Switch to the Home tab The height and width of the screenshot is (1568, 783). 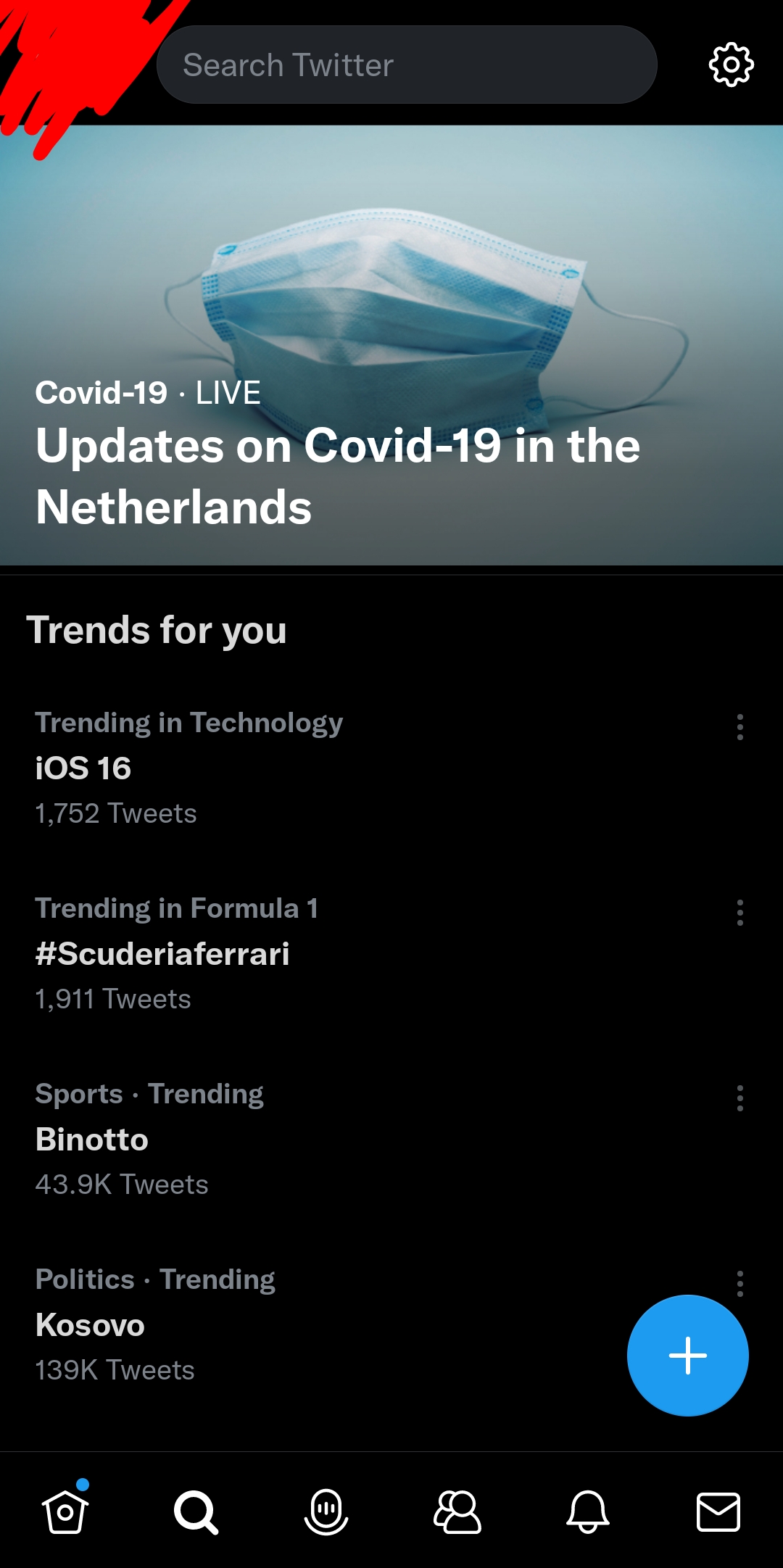65,1512
